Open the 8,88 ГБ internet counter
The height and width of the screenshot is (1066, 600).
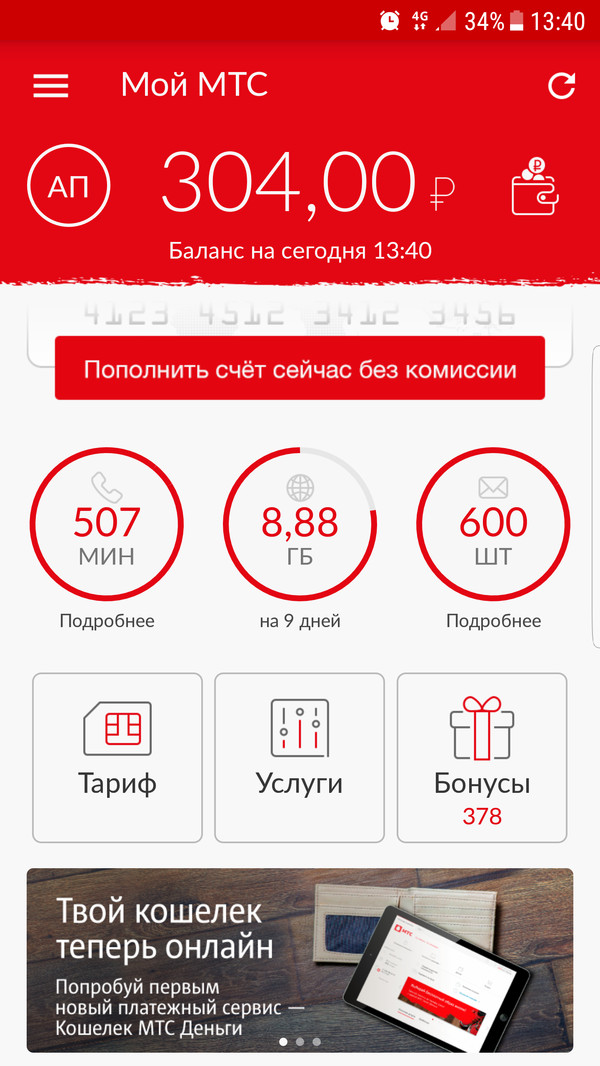pyautogui.click(x=300, y=525)
